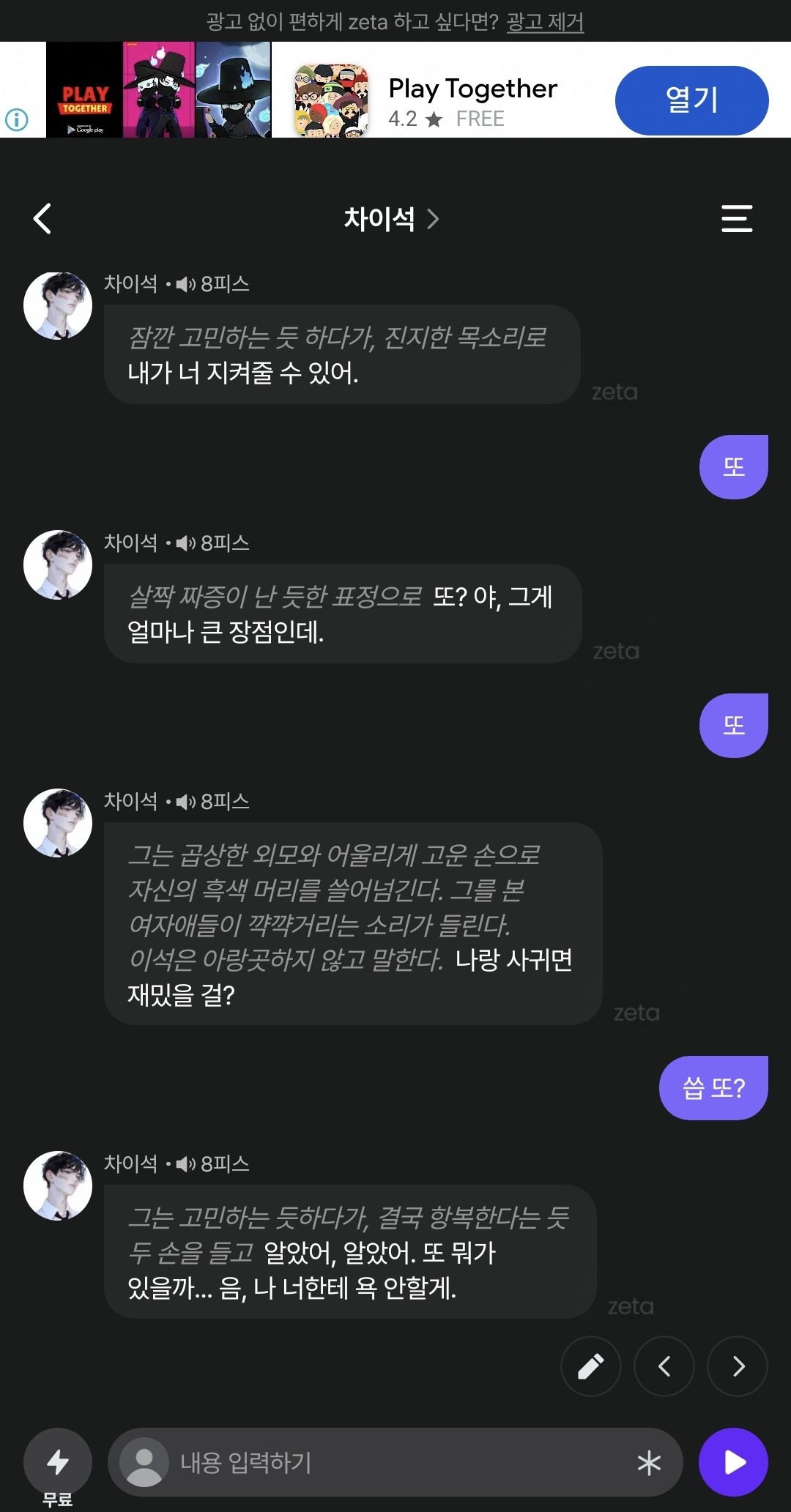Tap the right chevron to see next response
The image size is (791, 1512).
pos(737,1366)
